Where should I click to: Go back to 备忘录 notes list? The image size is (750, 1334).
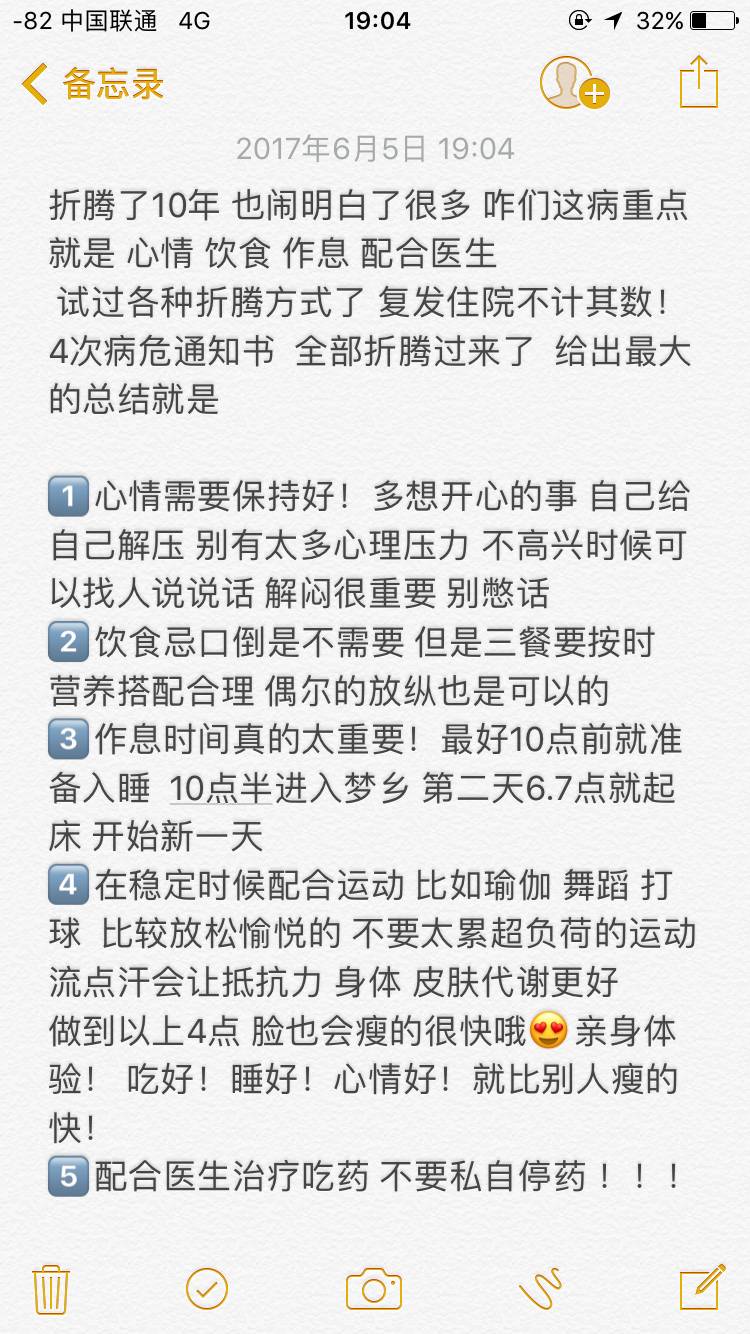pos(92,84)
